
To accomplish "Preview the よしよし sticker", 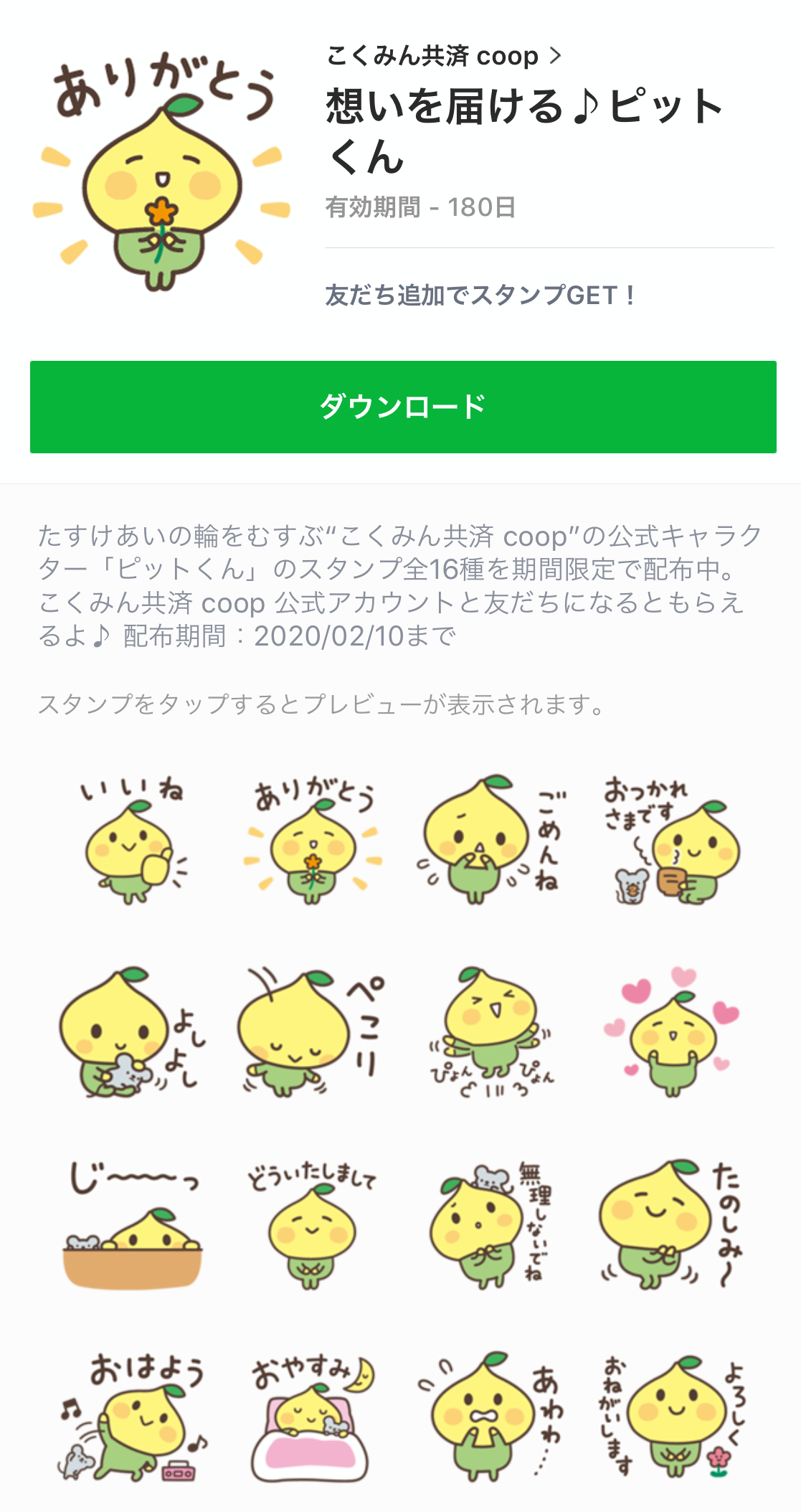I will click(131, 1031).
